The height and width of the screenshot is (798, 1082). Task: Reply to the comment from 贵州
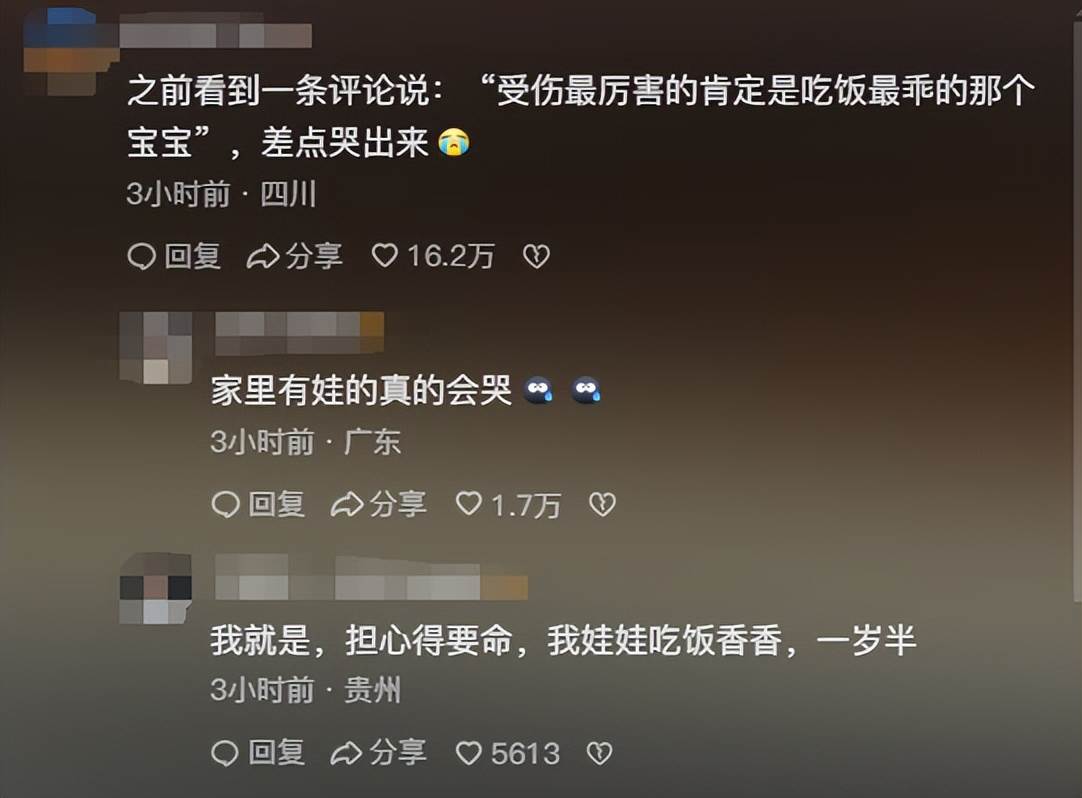click(x=259, y=752)
